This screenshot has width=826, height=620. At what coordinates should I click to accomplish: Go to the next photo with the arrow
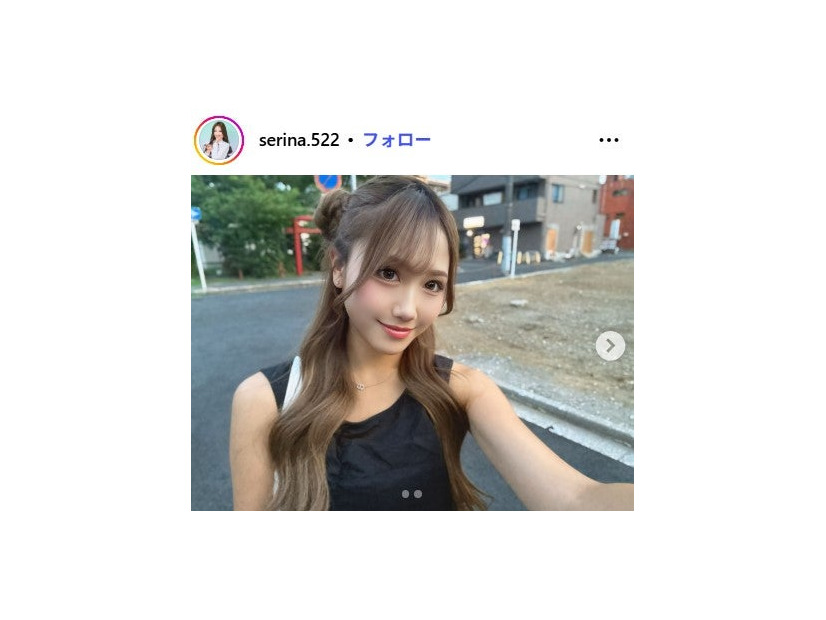point(610,346)
